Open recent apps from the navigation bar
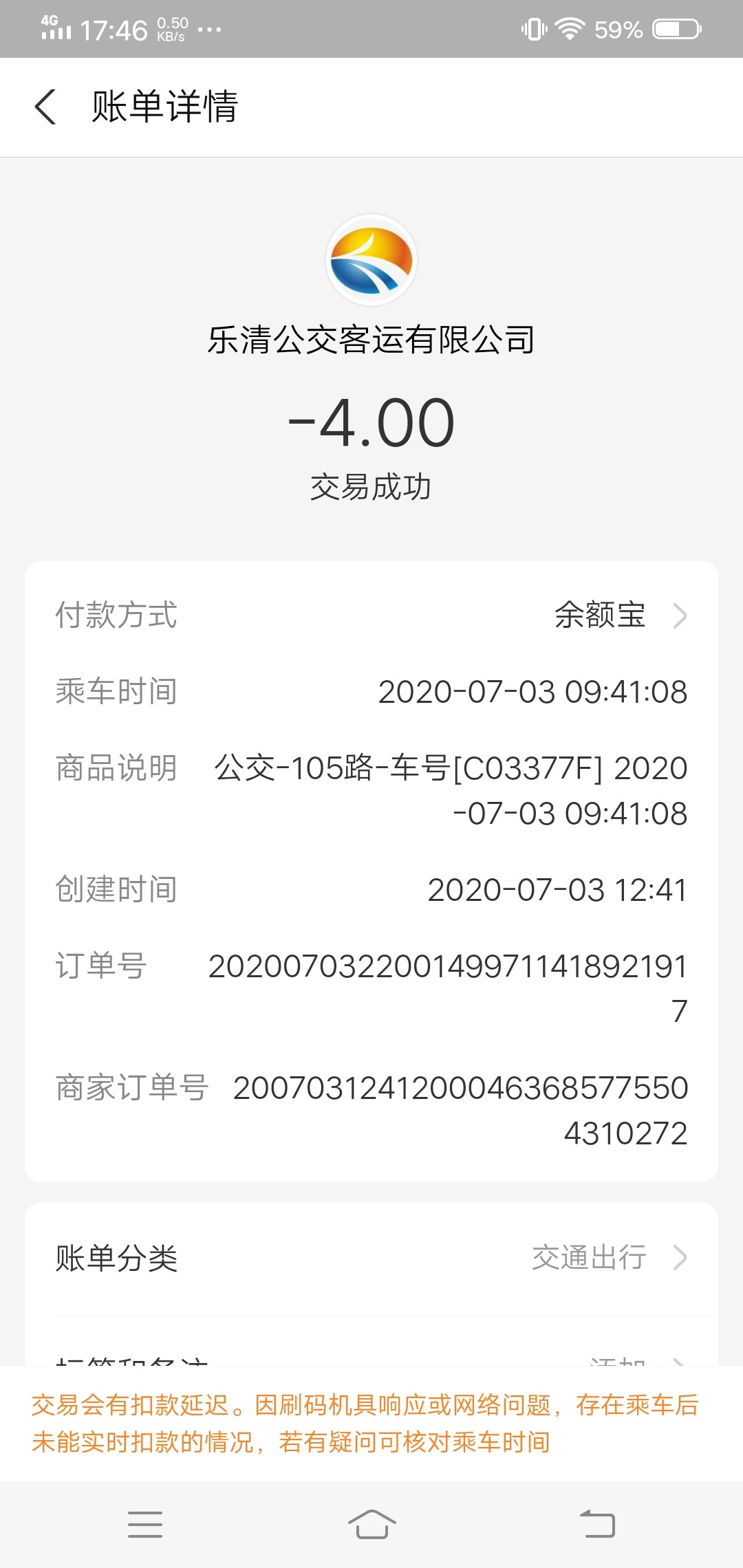The height and width of the screenshot is (1568, 743). pyautogui.click(x=145, y=1524)
